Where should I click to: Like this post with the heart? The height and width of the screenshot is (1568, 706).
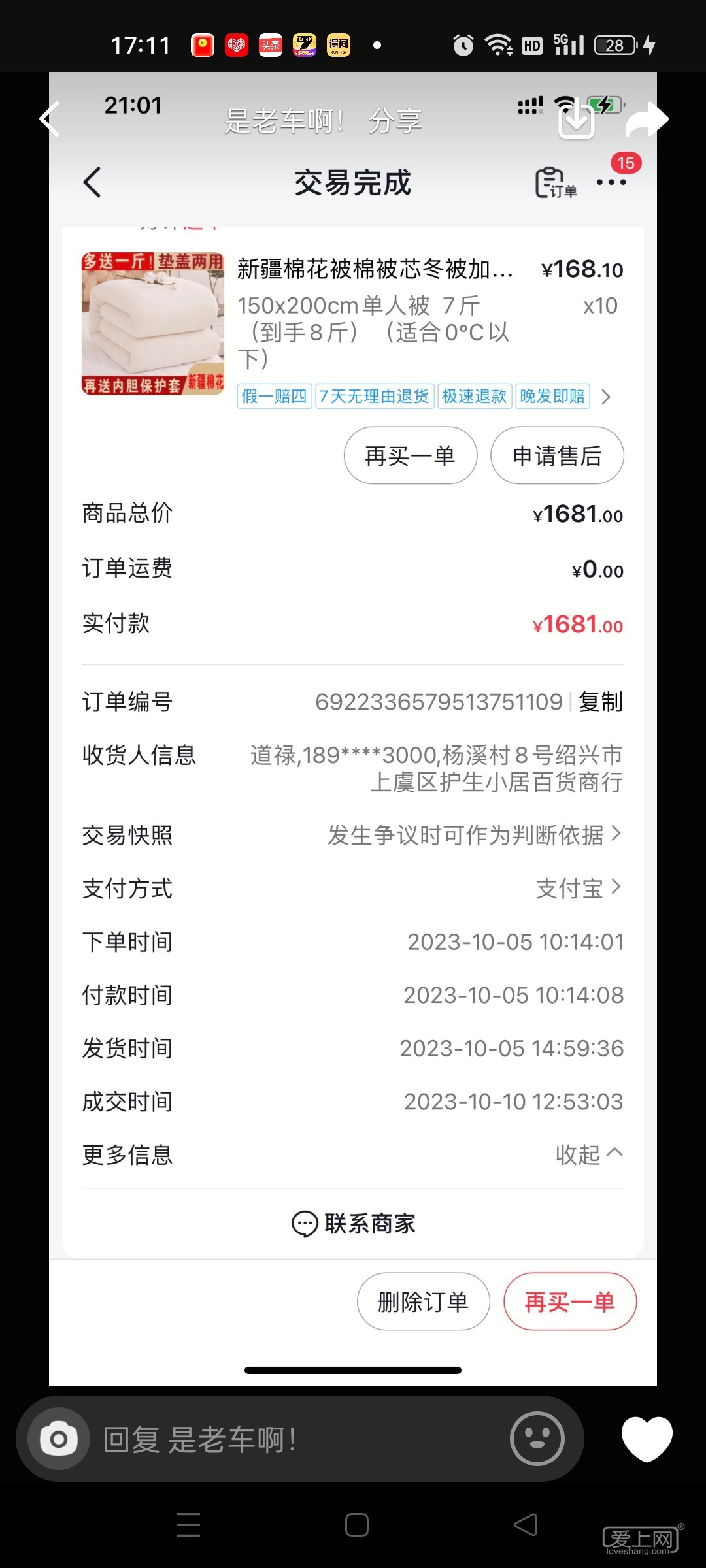click(647, 1438)
